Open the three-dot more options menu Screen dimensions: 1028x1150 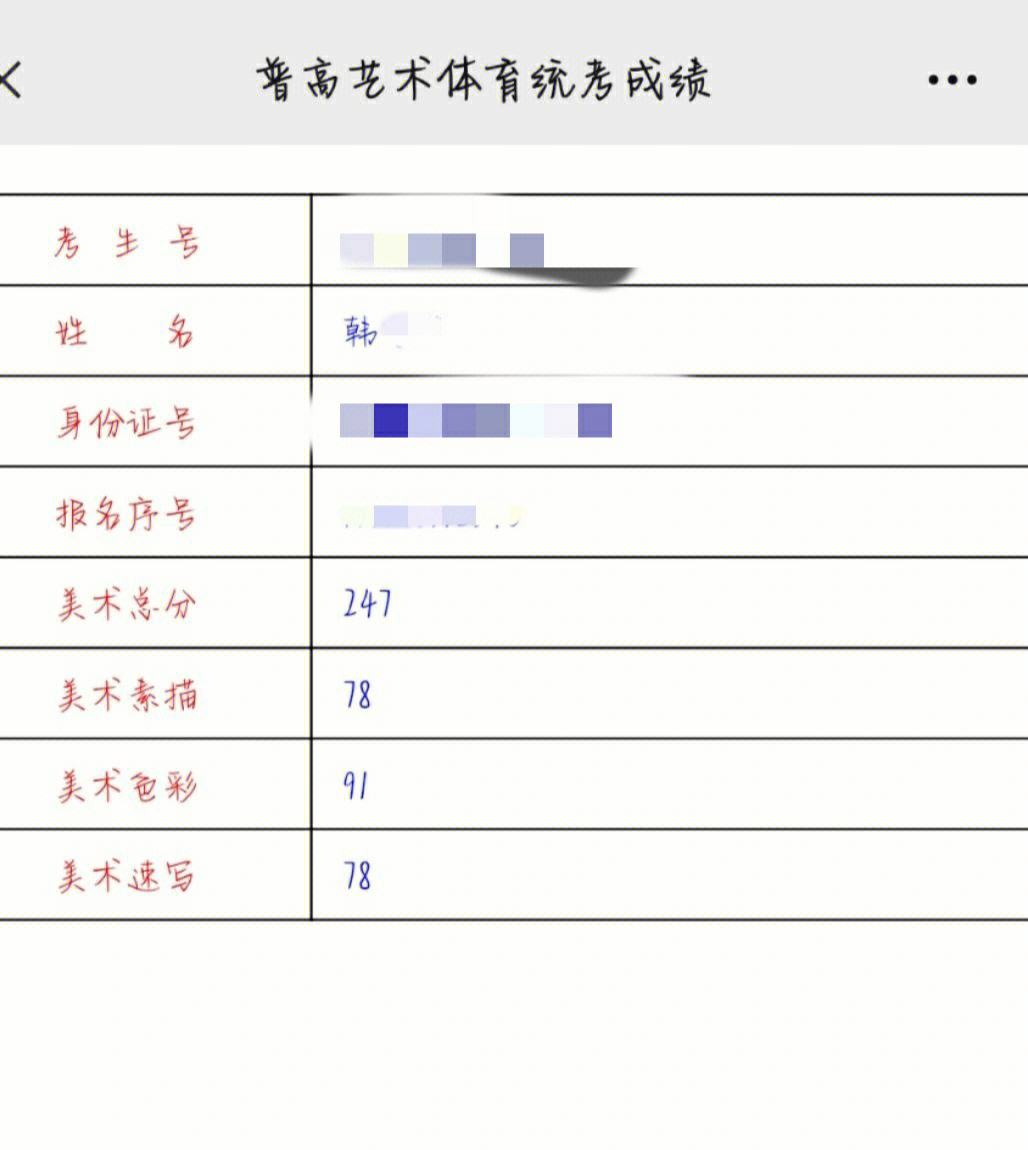(x=950, y=78)
